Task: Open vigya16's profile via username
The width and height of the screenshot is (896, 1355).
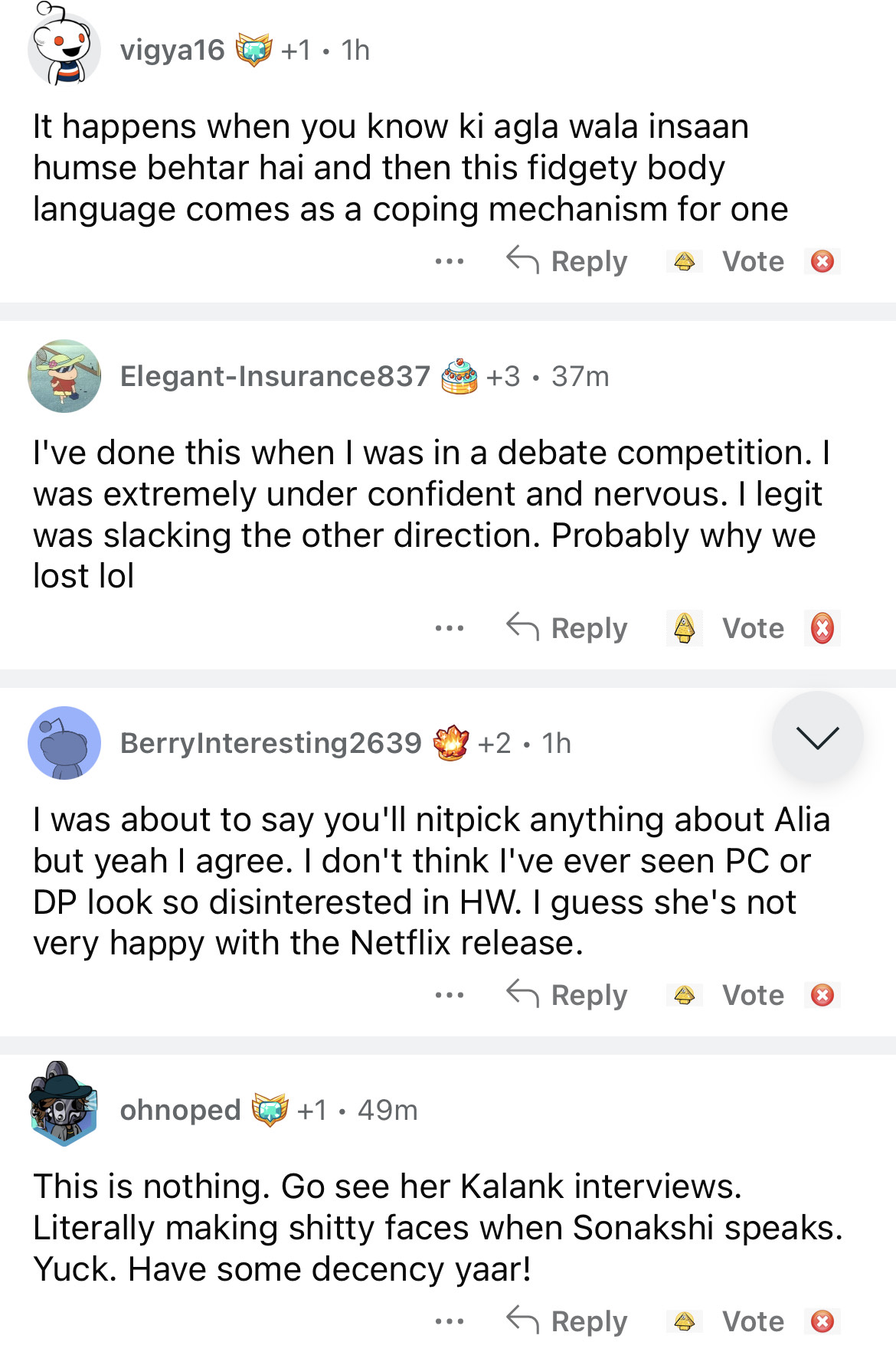Action: (x=172, y=51)
